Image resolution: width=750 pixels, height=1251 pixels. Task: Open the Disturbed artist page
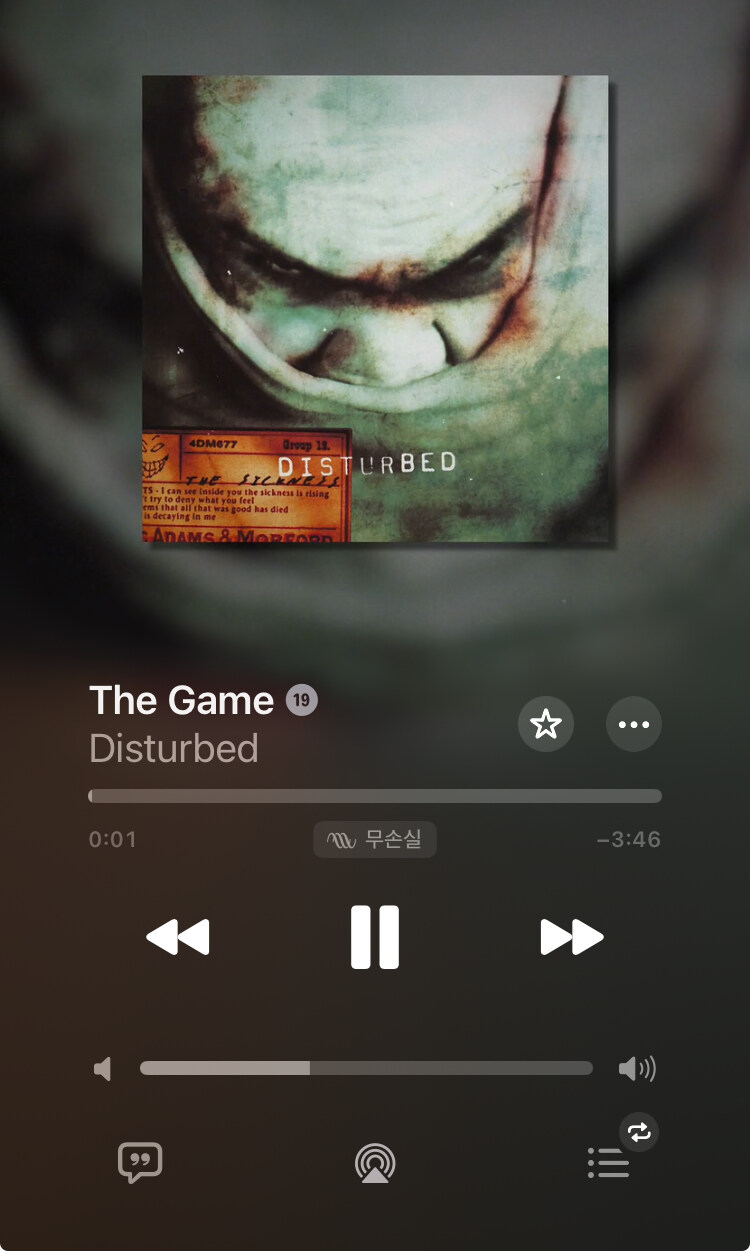coord(174,749)
